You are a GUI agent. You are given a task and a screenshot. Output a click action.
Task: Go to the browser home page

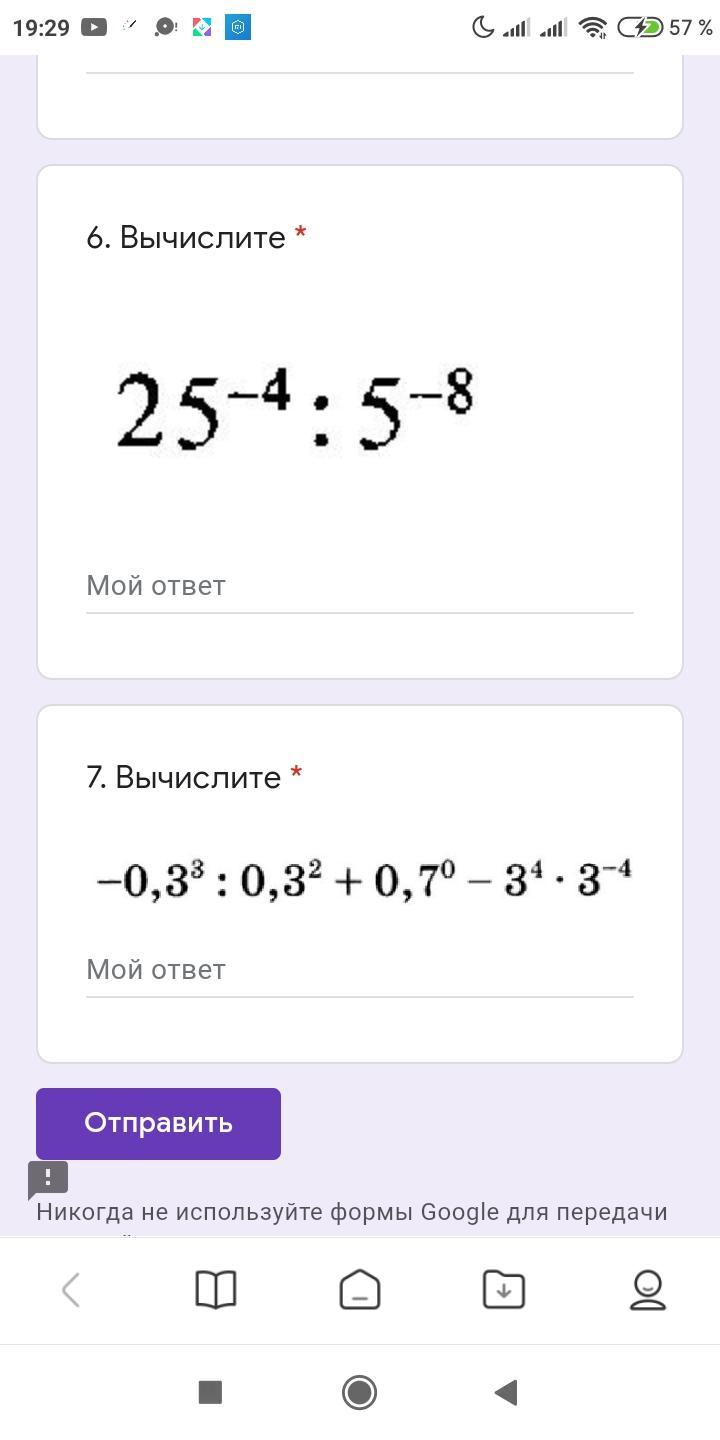coord(360,1290)
